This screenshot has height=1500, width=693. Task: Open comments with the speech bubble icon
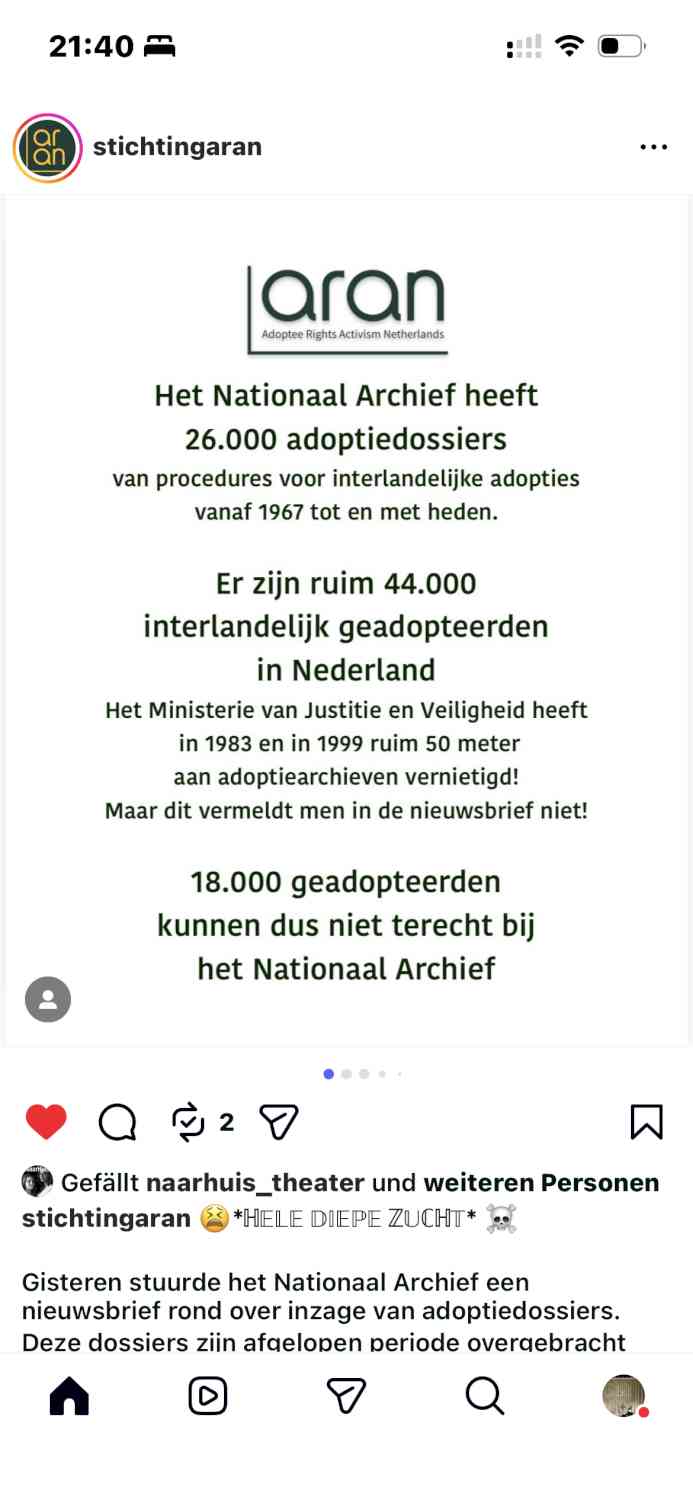click(x=117, y=1122)
